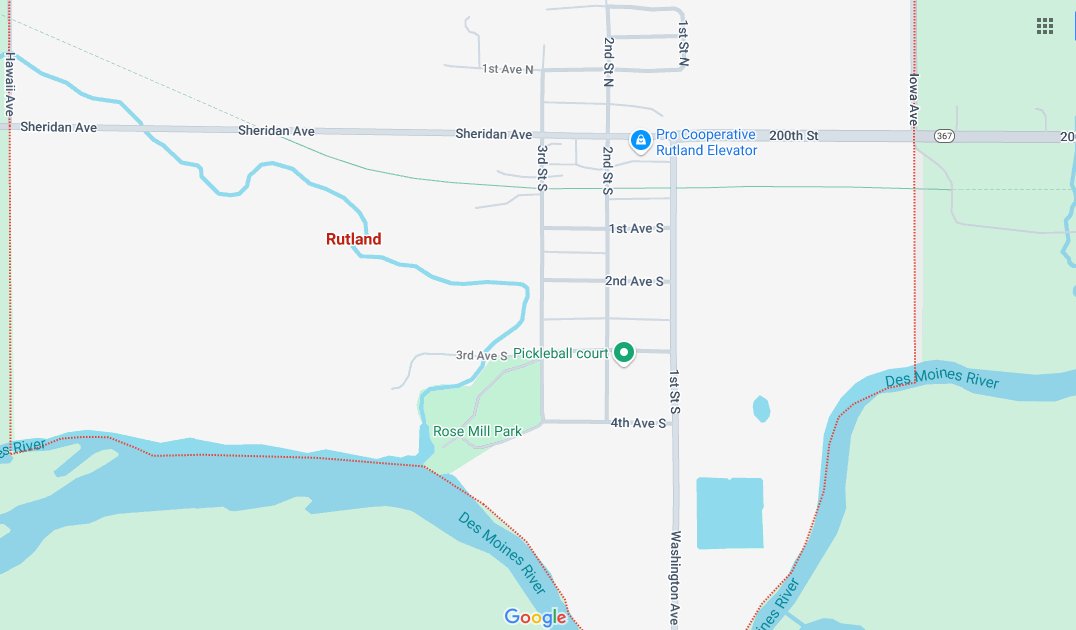Open Rose Mill Park on the map
The width and height of the screenshot is (1076, 630).
coord(477,431)
